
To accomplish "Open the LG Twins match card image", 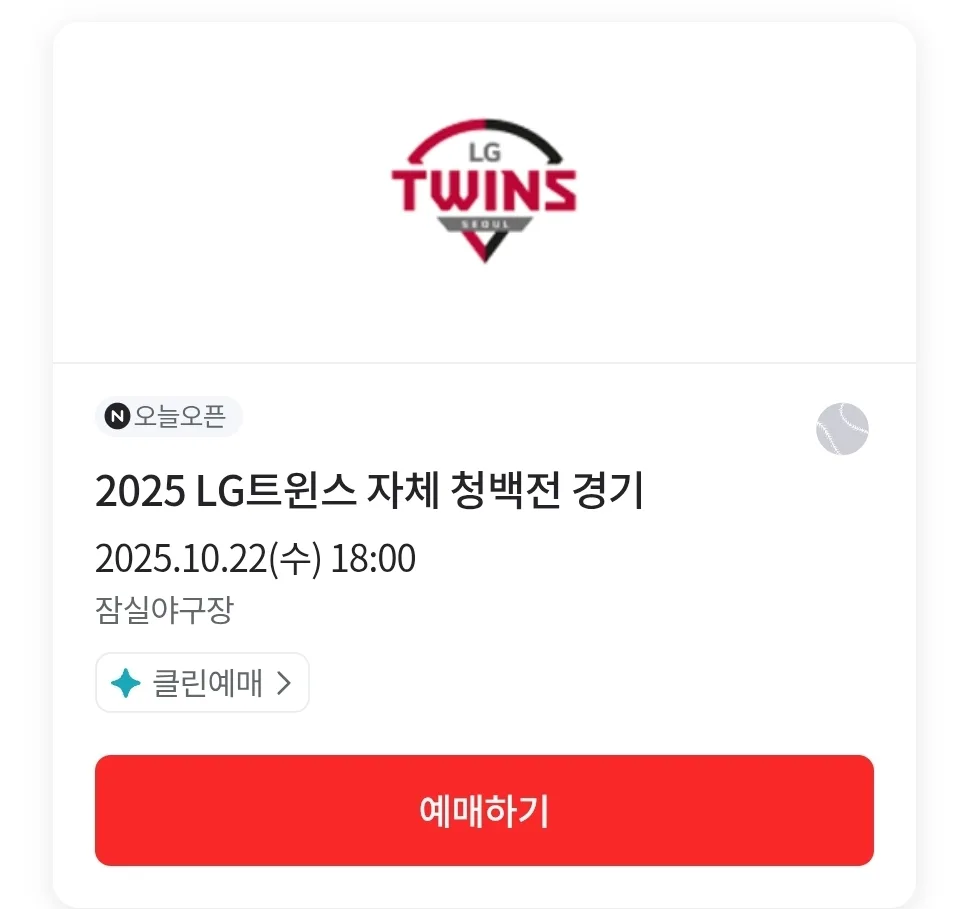I will pyautogui.click(x=484, y=192).
